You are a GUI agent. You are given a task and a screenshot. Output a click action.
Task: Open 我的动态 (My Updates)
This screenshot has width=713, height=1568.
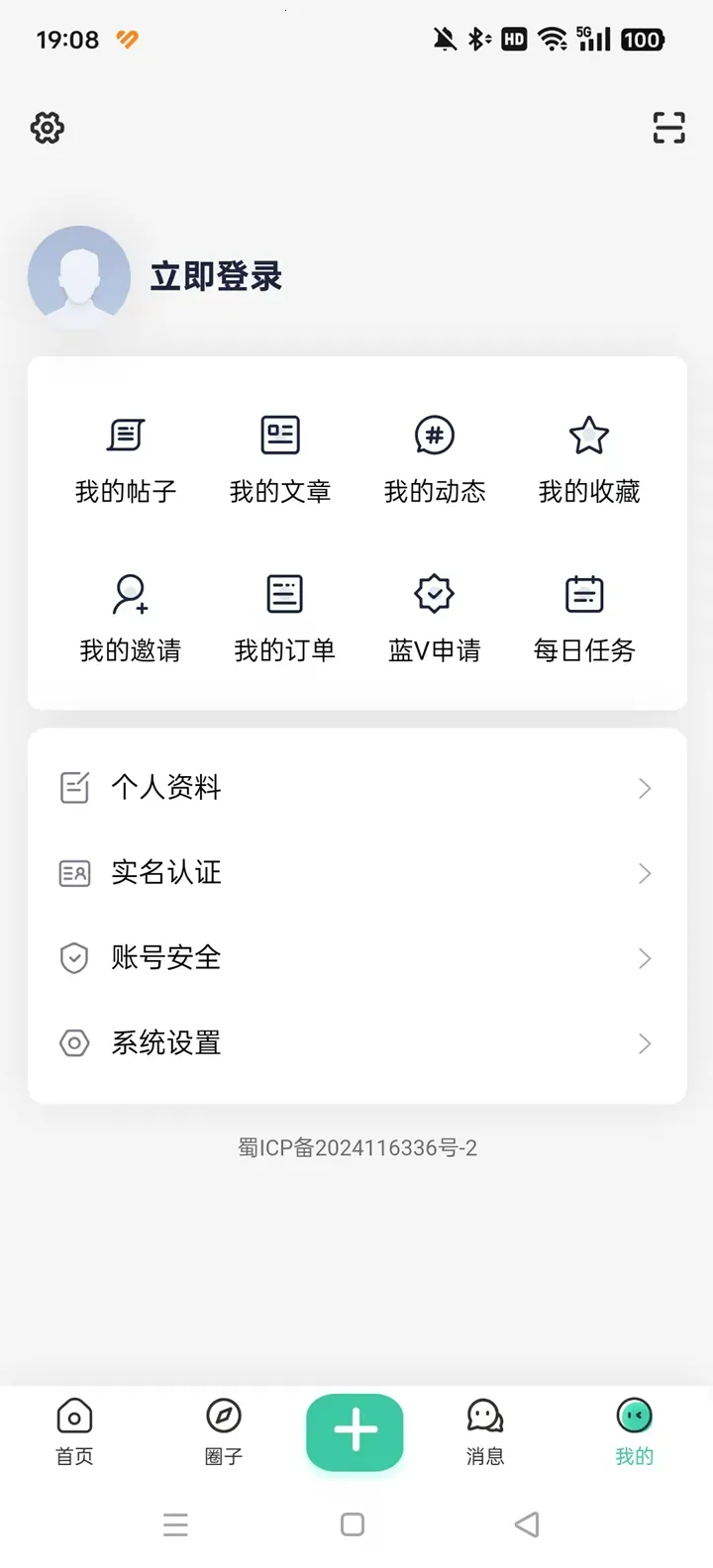pos(434,457)
